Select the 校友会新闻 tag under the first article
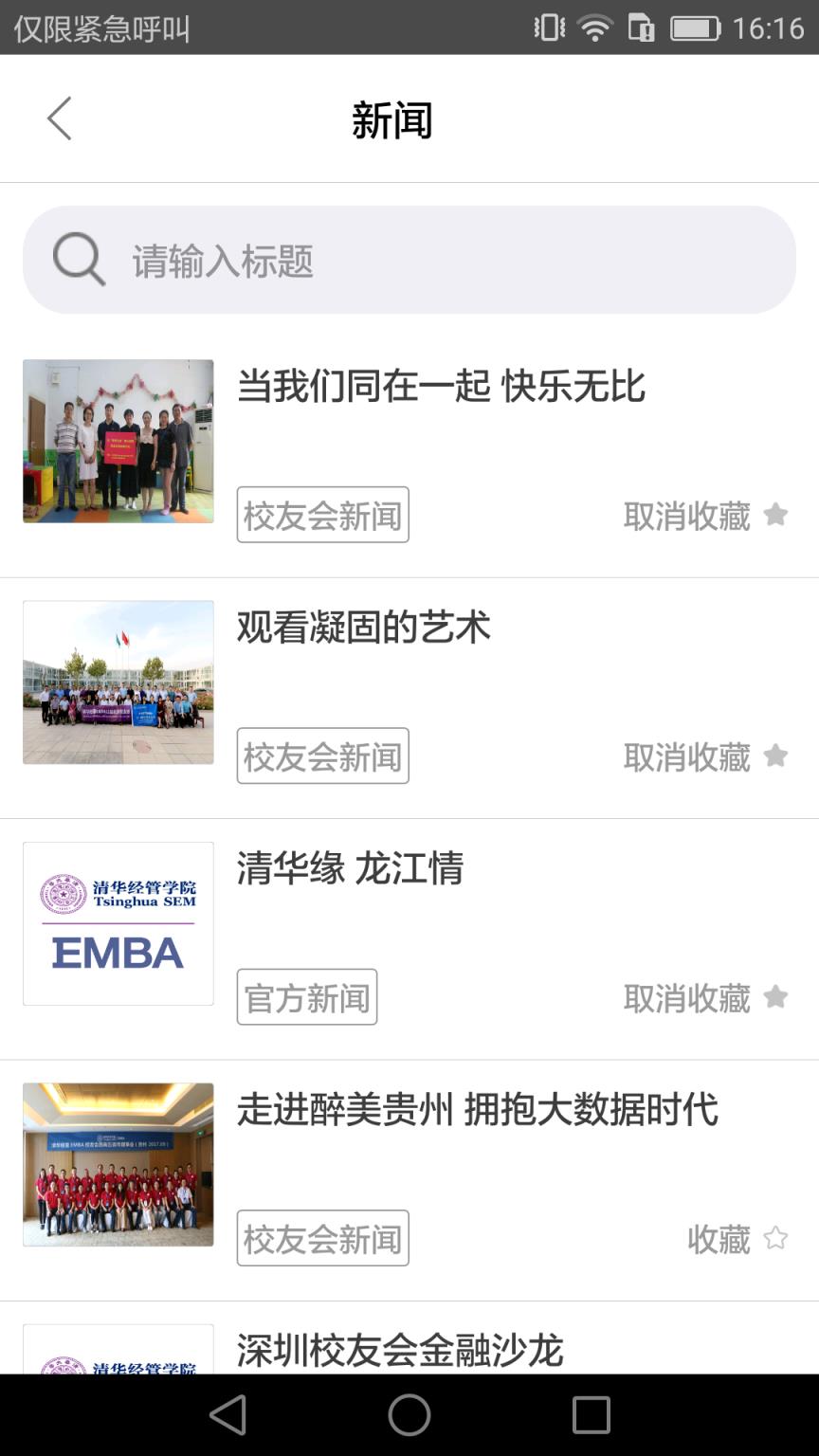 click(322, 514)
